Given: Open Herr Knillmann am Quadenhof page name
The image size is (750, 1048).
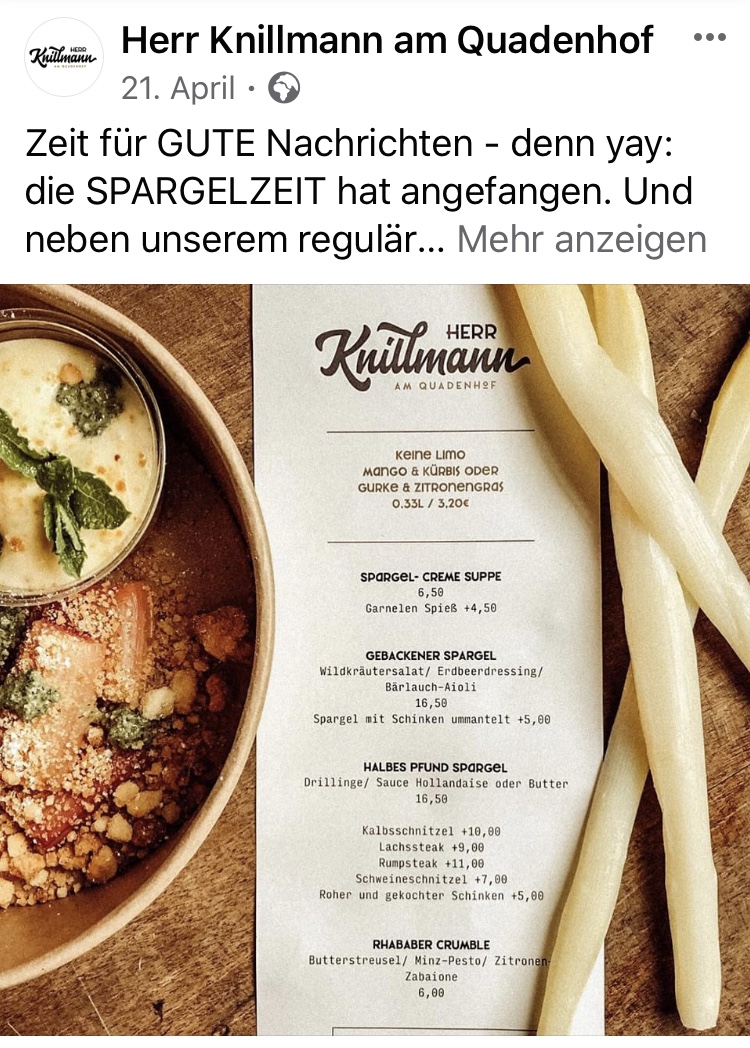Looking at the screenshot, I should 387,40.
